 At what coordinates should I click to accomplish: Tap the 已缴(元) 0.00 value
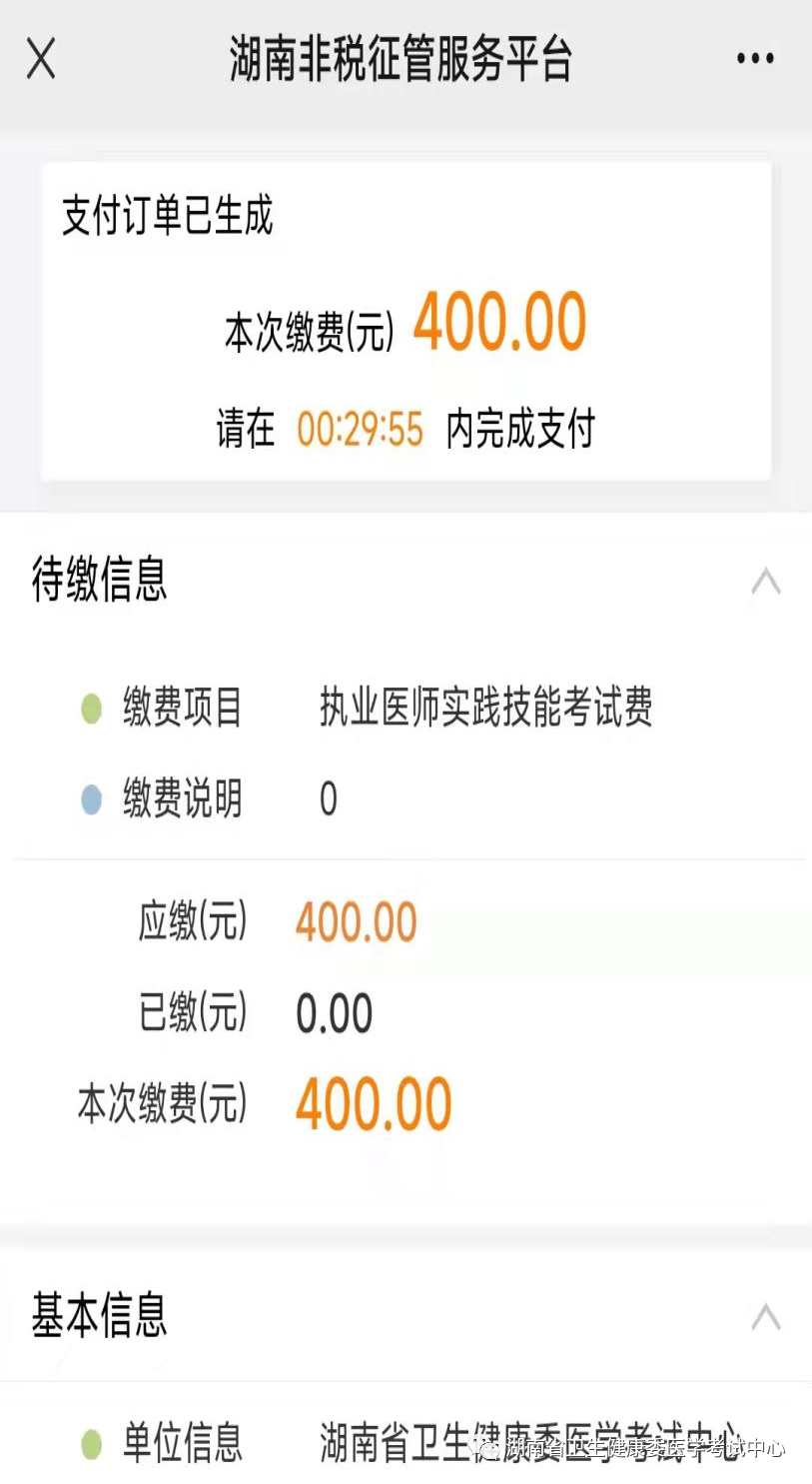[331, 1012]
